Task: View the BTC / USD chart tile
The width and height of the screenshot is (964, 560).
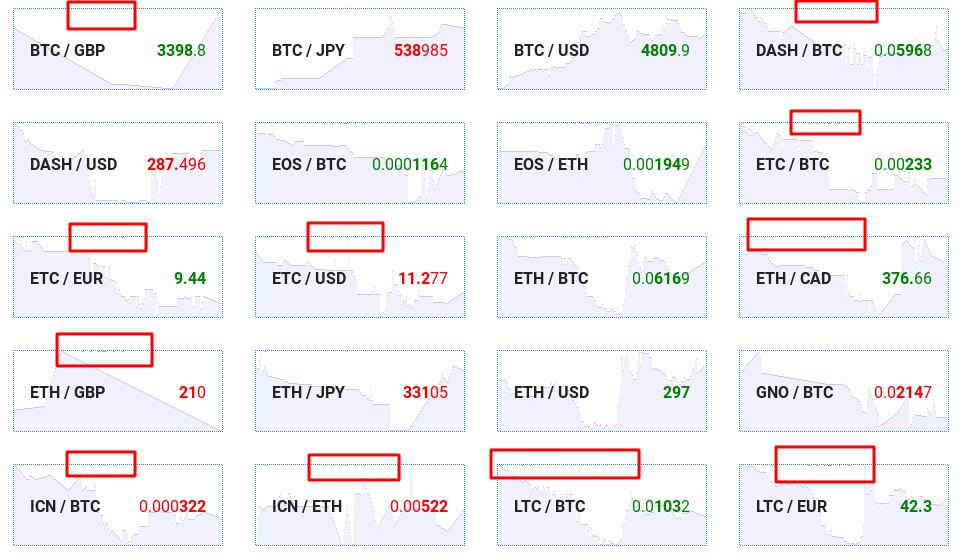Action: pos(602,49)
